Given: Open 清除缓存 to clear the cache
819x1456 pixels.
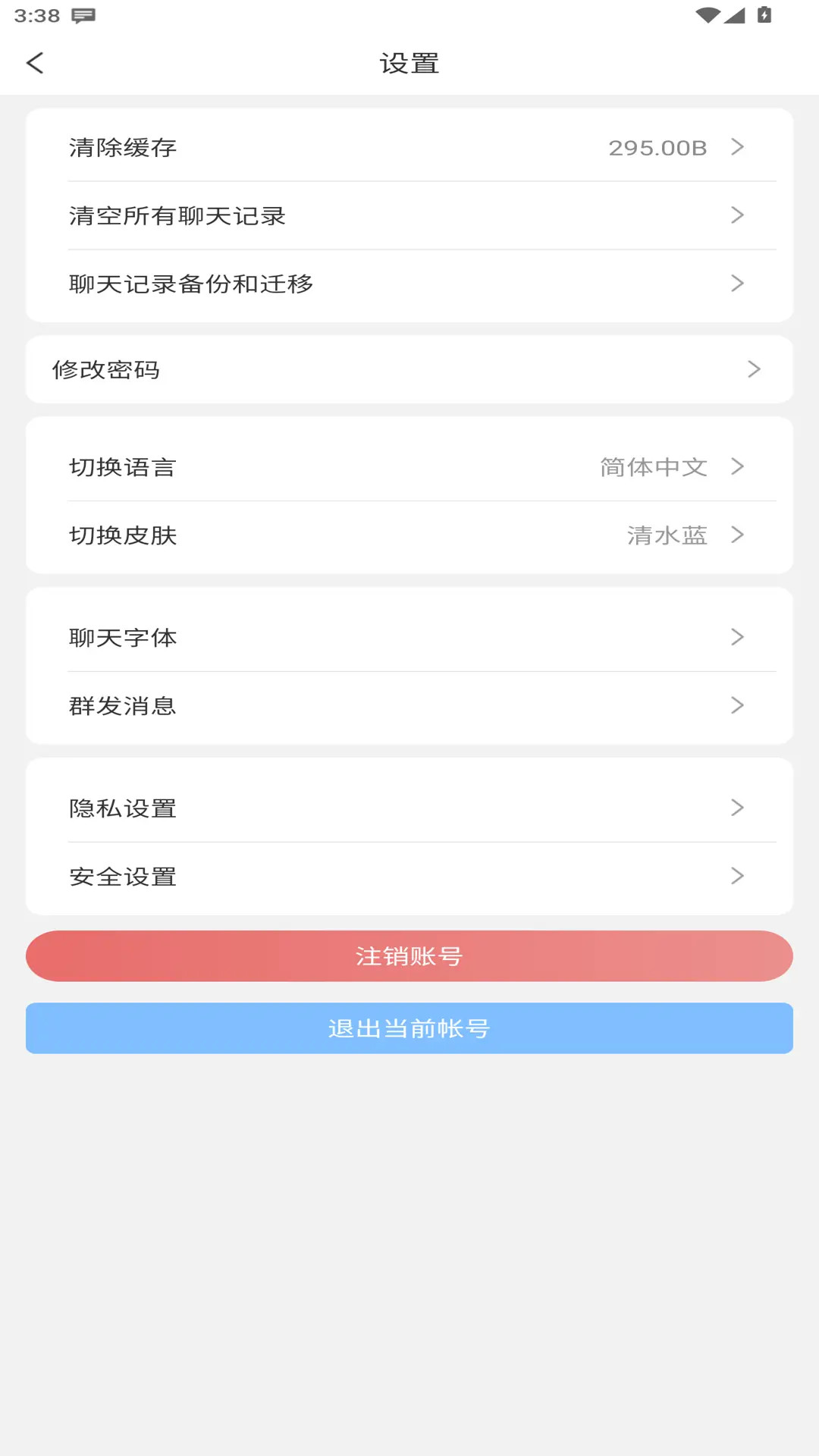Looking at the screenshot, I should [x=409, y=147].
